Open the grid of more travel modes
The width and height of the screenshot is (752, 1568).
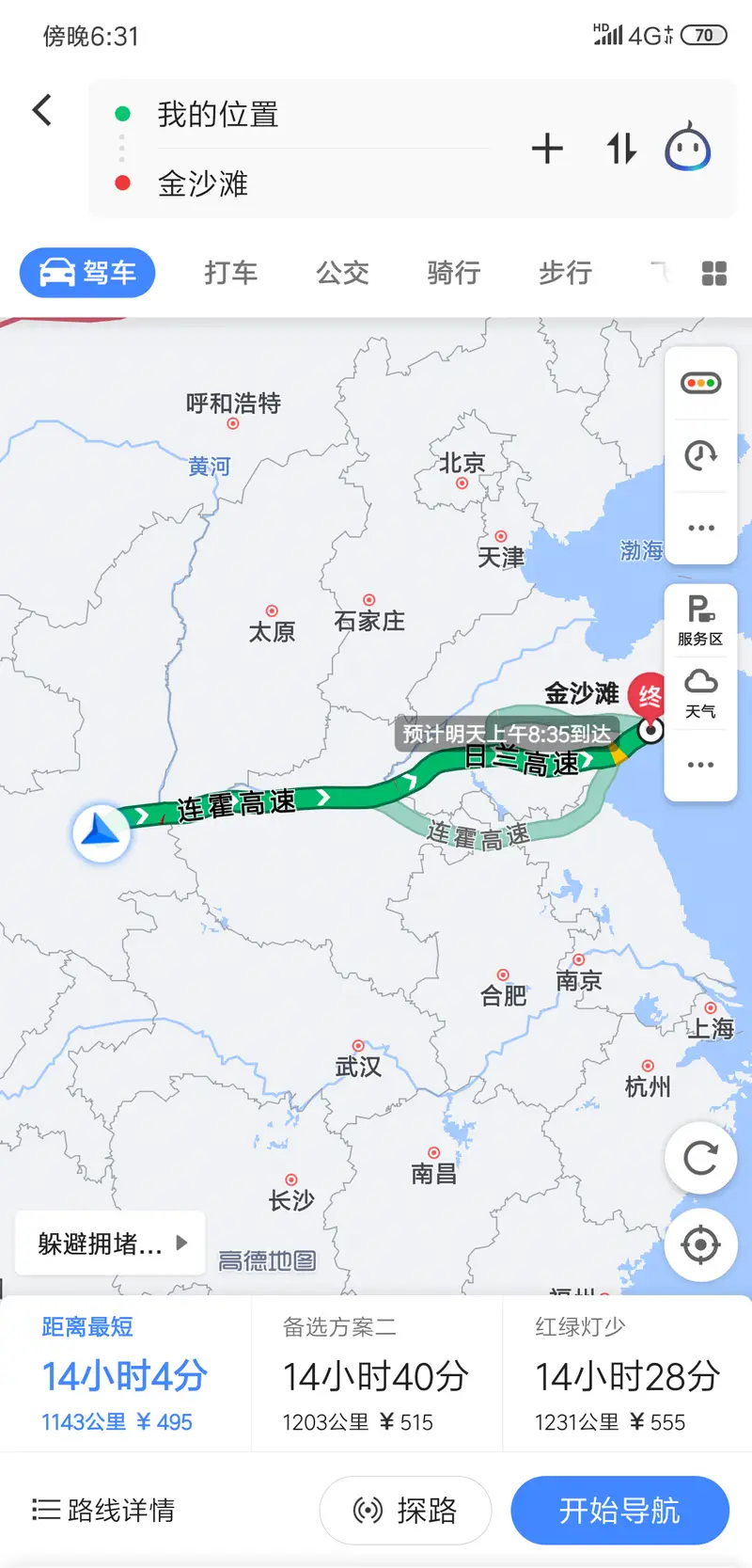[x=714, y=273]
